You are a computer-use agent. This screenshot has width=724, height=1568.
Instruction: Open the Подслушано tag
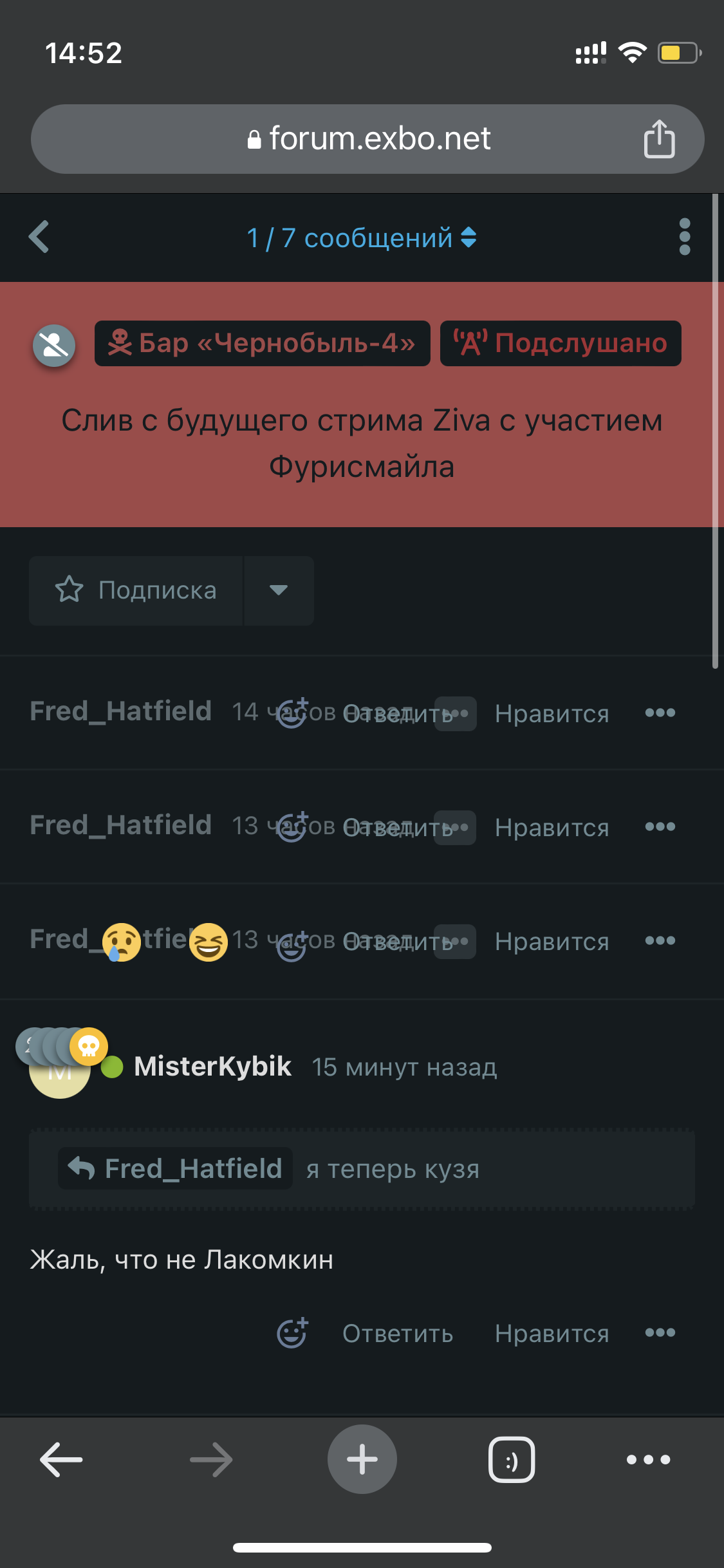point(560,344)
